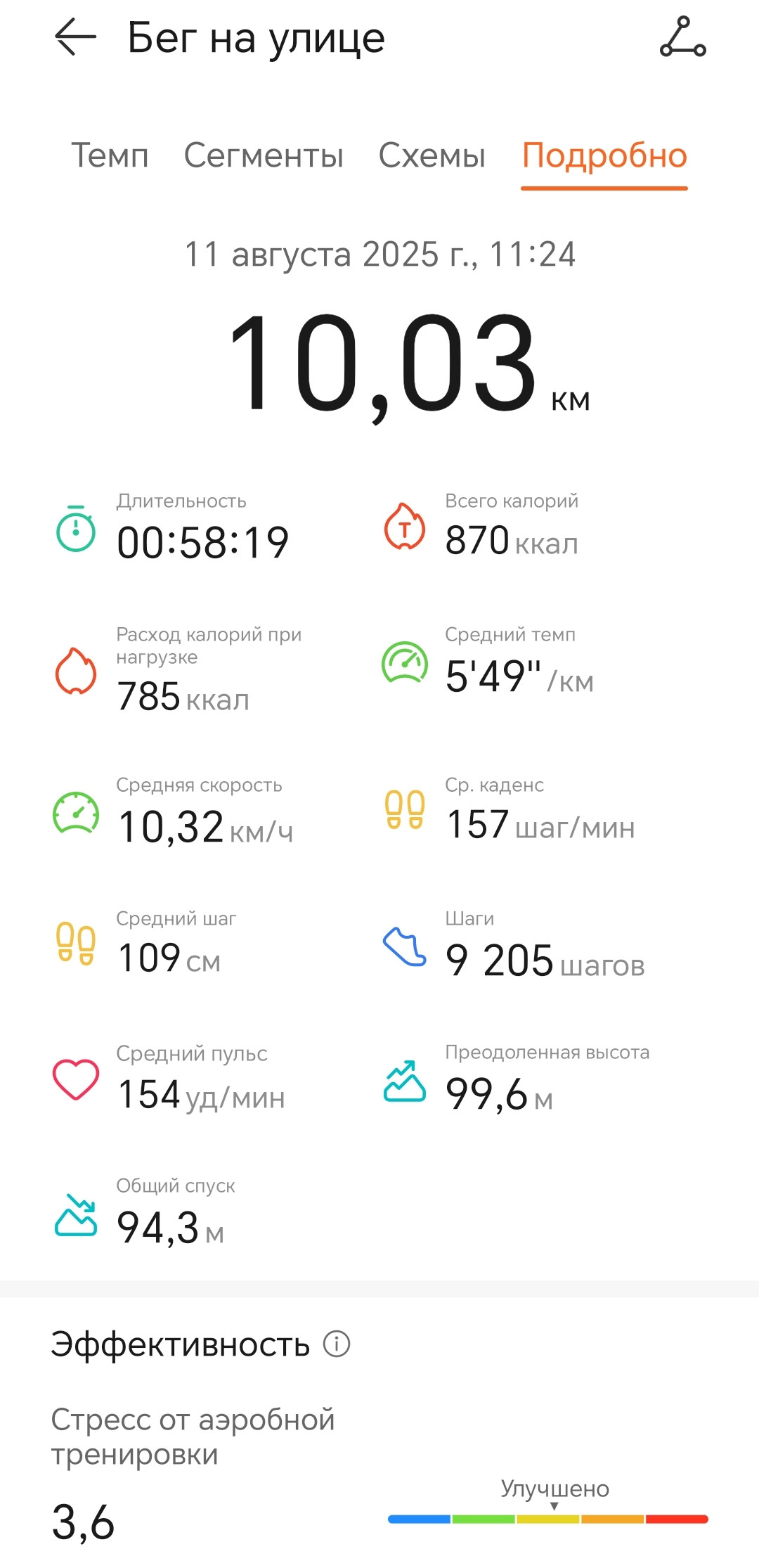This screenshot has height=1568, width=759.
Task: Select the Схемы tab
Action: tap(432, 155)
